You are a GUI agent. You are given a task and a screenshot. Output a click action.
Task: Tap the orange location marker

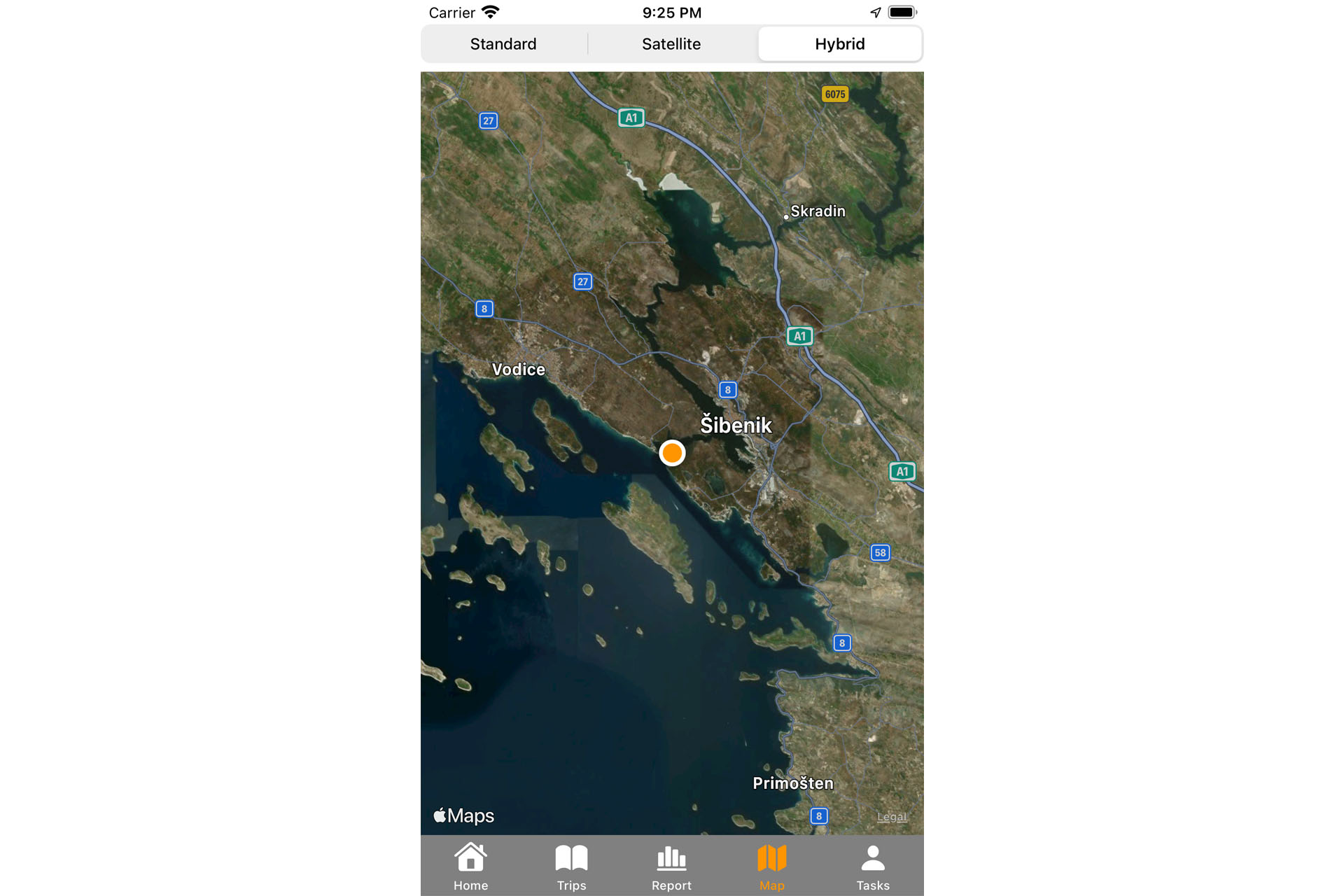pos(672,453)
